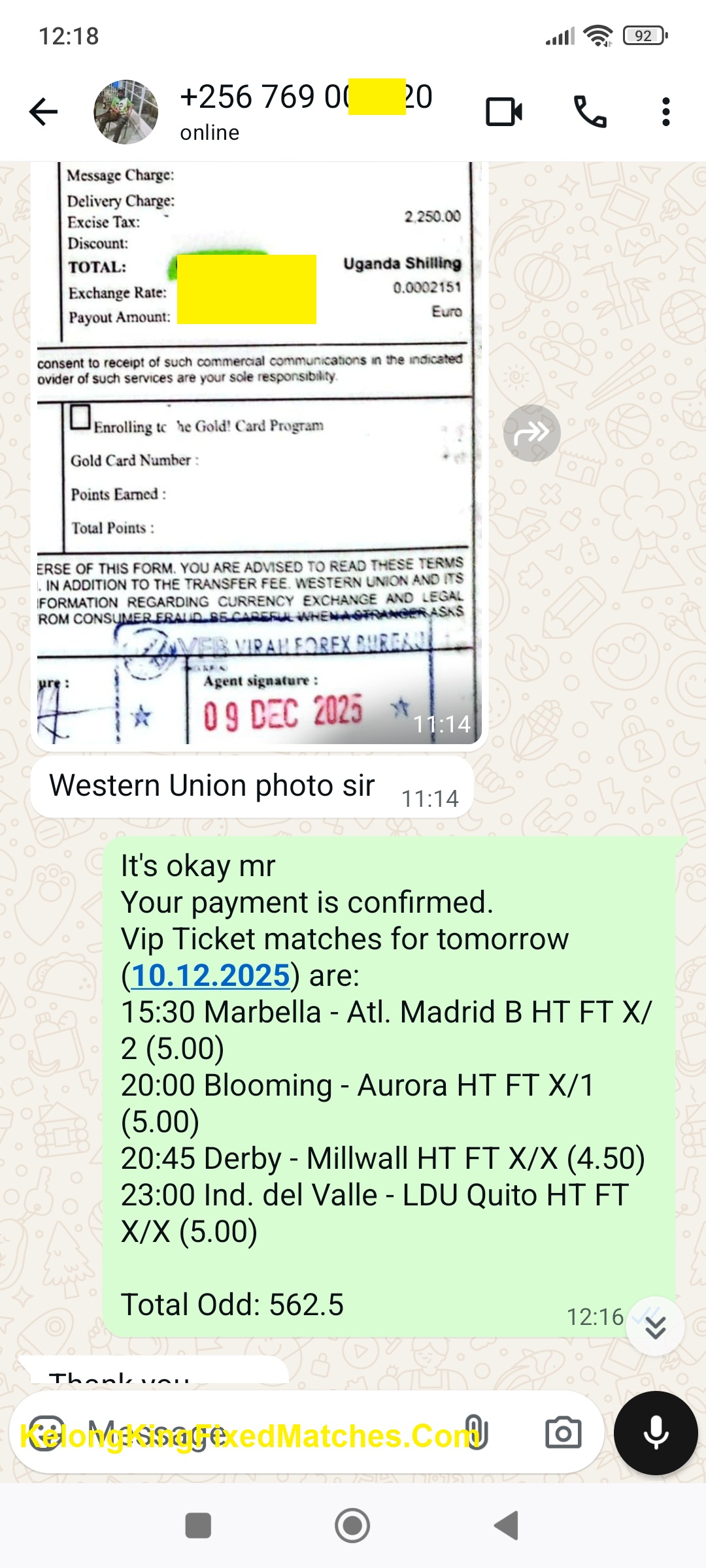Tap the system back button

pyautogui.click(x=507, y=1526)
